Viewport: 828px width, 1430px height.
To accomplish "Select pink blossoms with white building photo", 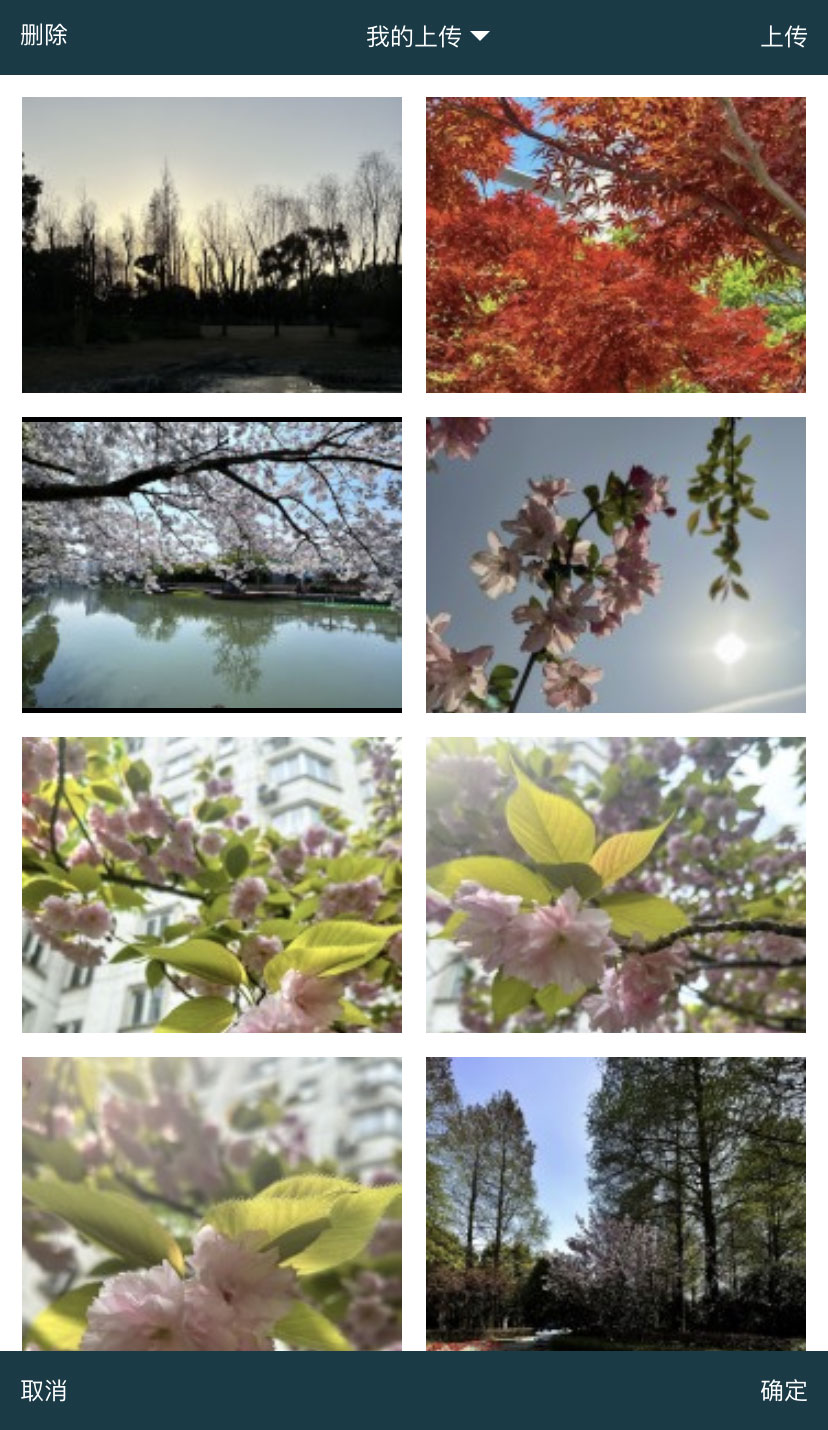I will [212, 885].
